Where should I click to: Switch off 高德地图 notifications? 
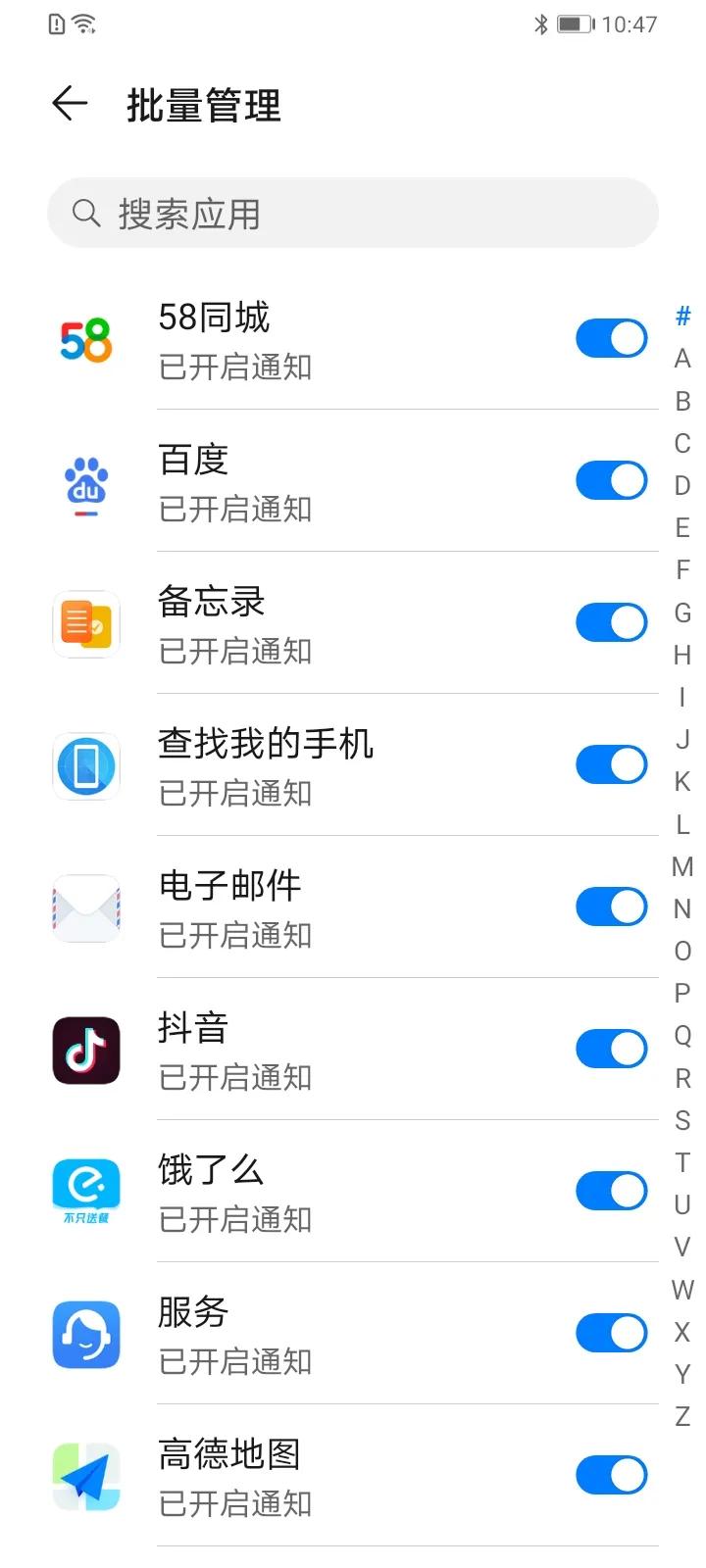611,1475
